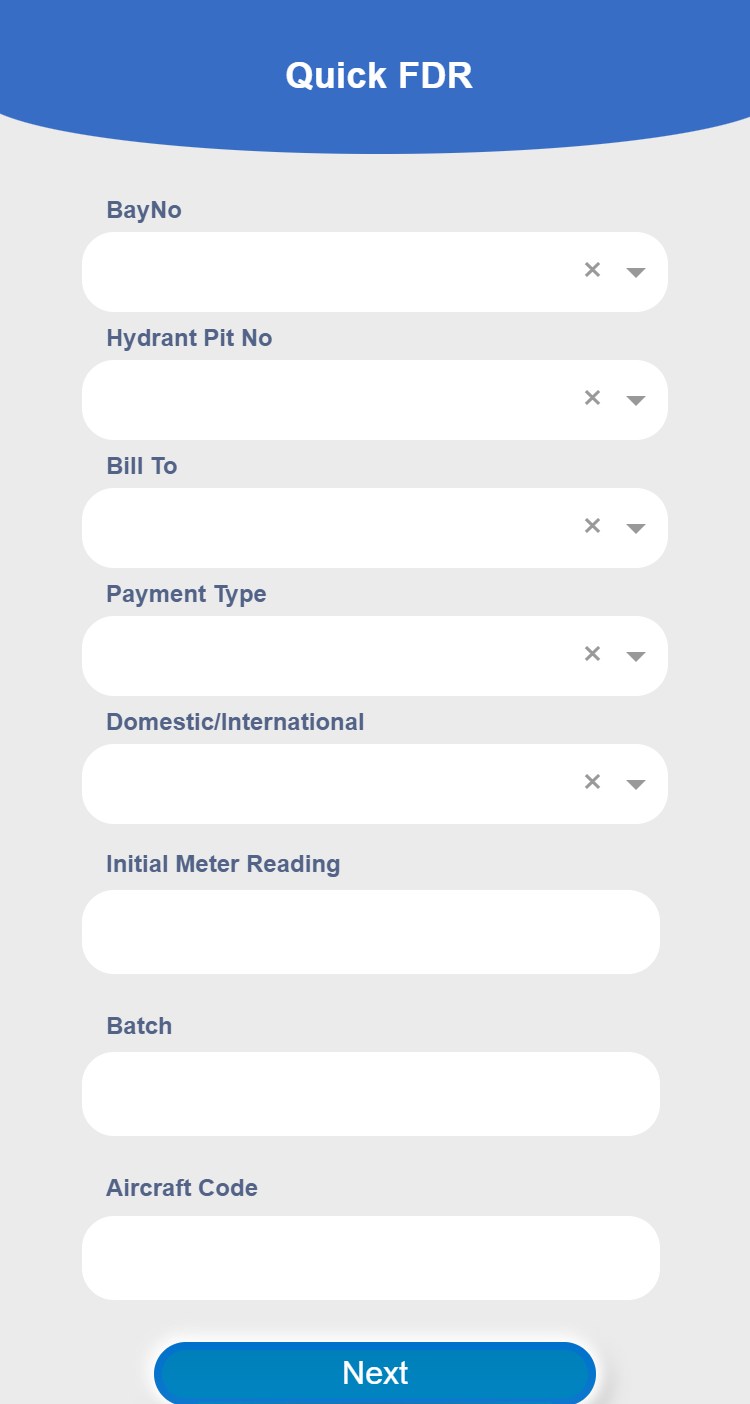Open the Domestic/International dropdown
Viewport: 750px width, 1404px height.
coord(635,784)
